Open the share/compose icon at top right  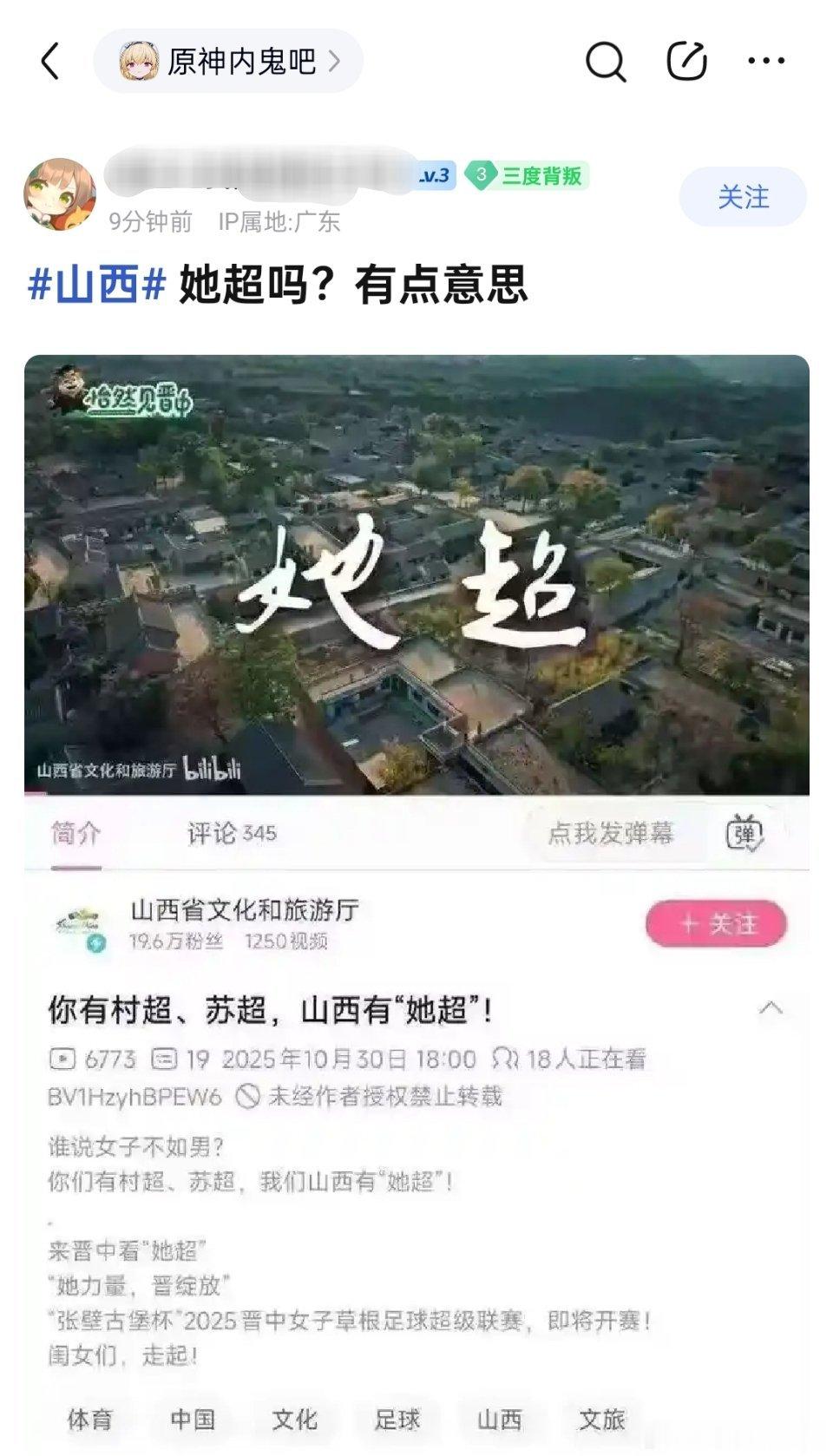685,60
